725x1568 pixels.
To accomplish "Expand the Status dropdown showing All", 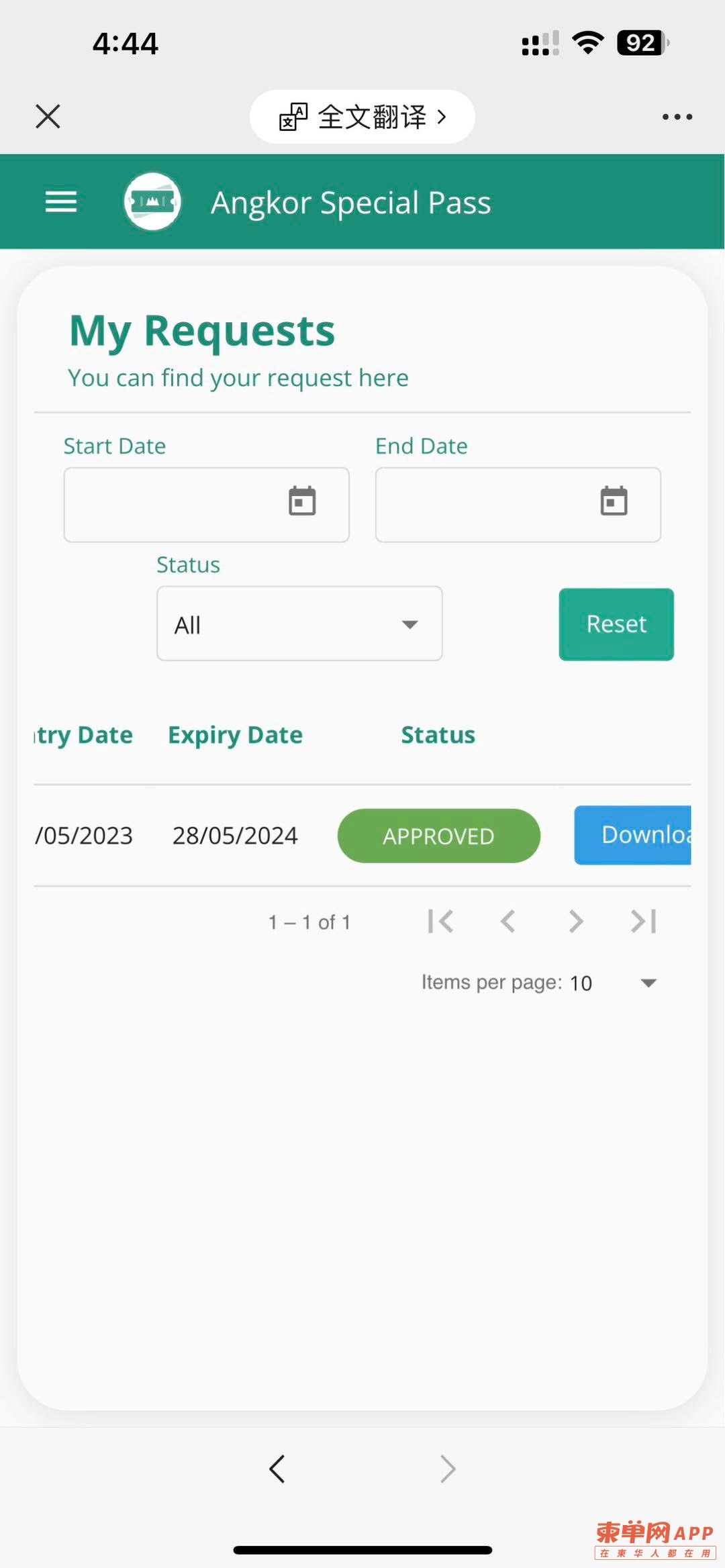I will point(299,624).
